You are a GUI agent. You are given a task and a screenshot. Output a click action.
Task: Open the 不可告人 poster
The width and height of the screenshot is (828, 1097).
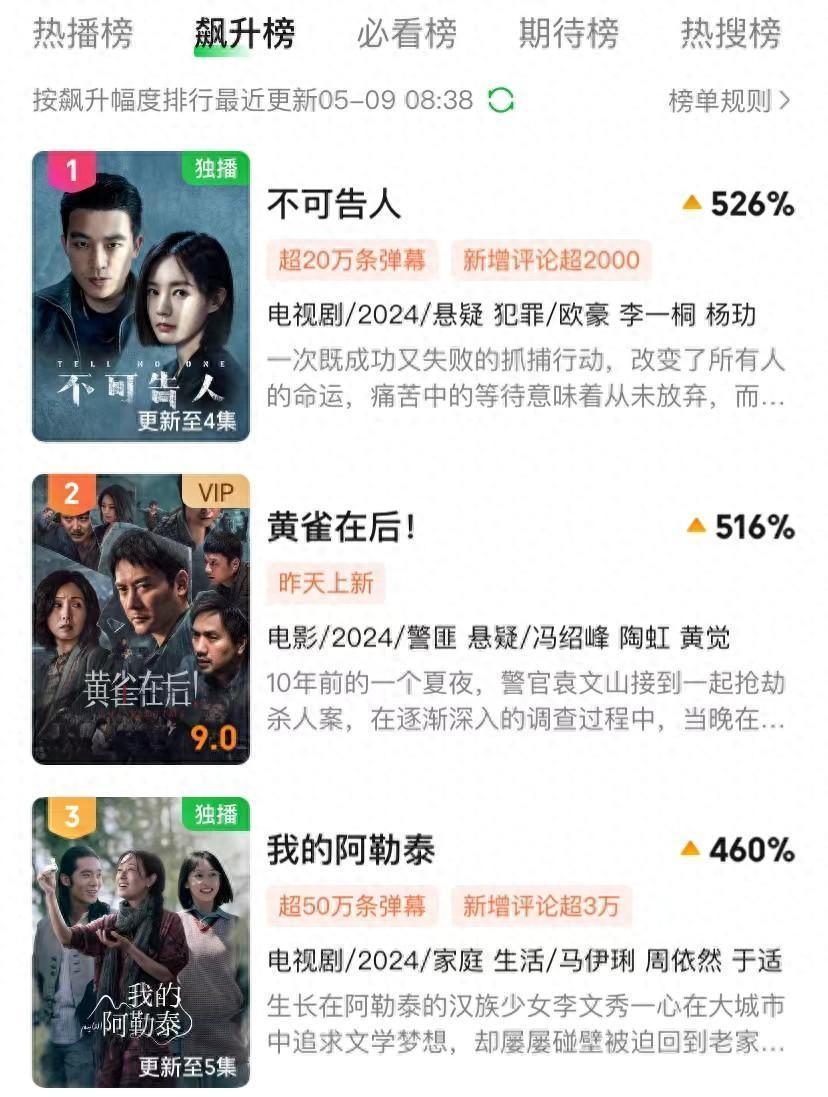(x=141, y=296)
